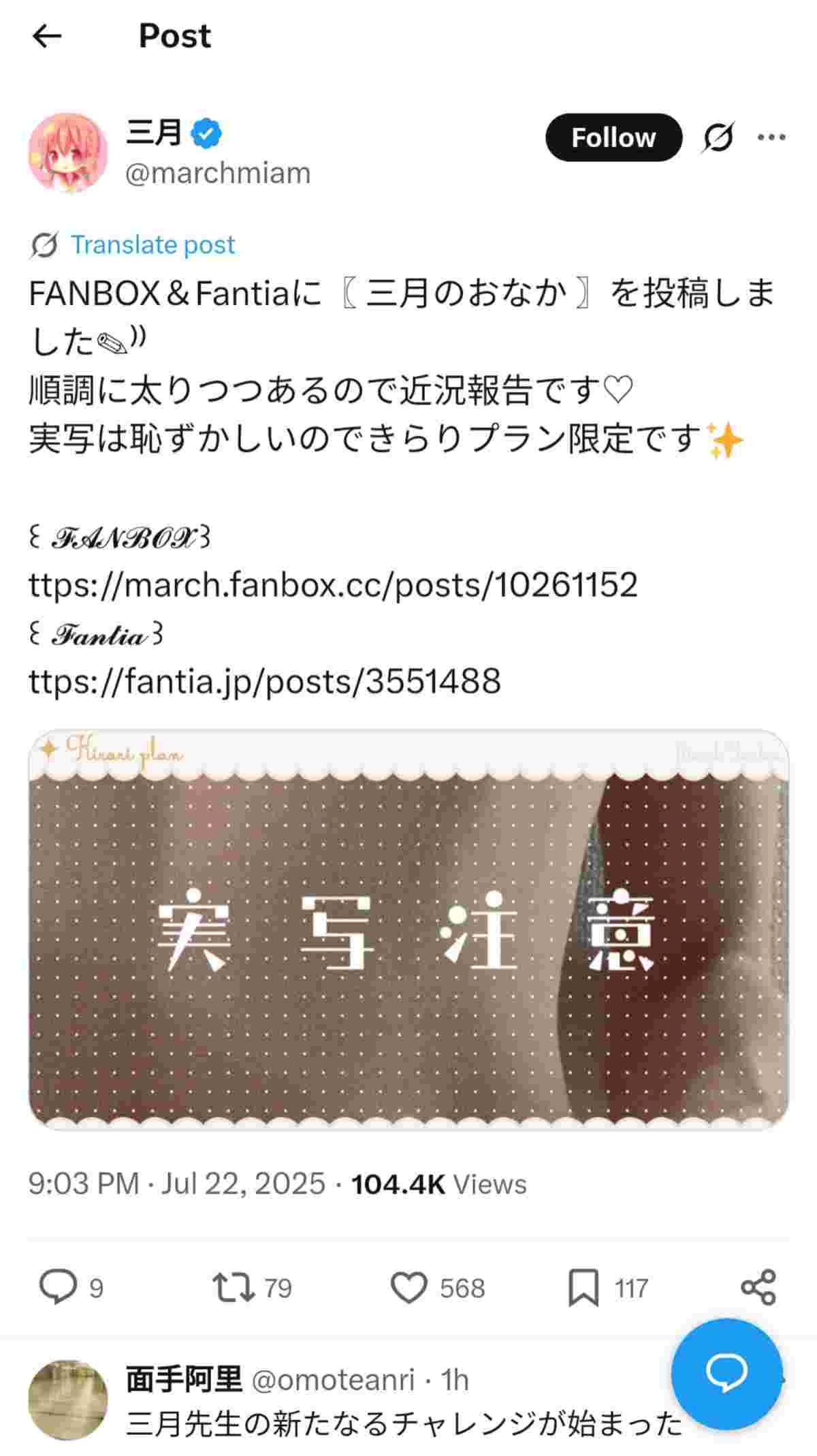Image resolution: width=817 pixels, height=1456 pixels.
Task: Go back from the Post screen
Action: click(46, 36)
